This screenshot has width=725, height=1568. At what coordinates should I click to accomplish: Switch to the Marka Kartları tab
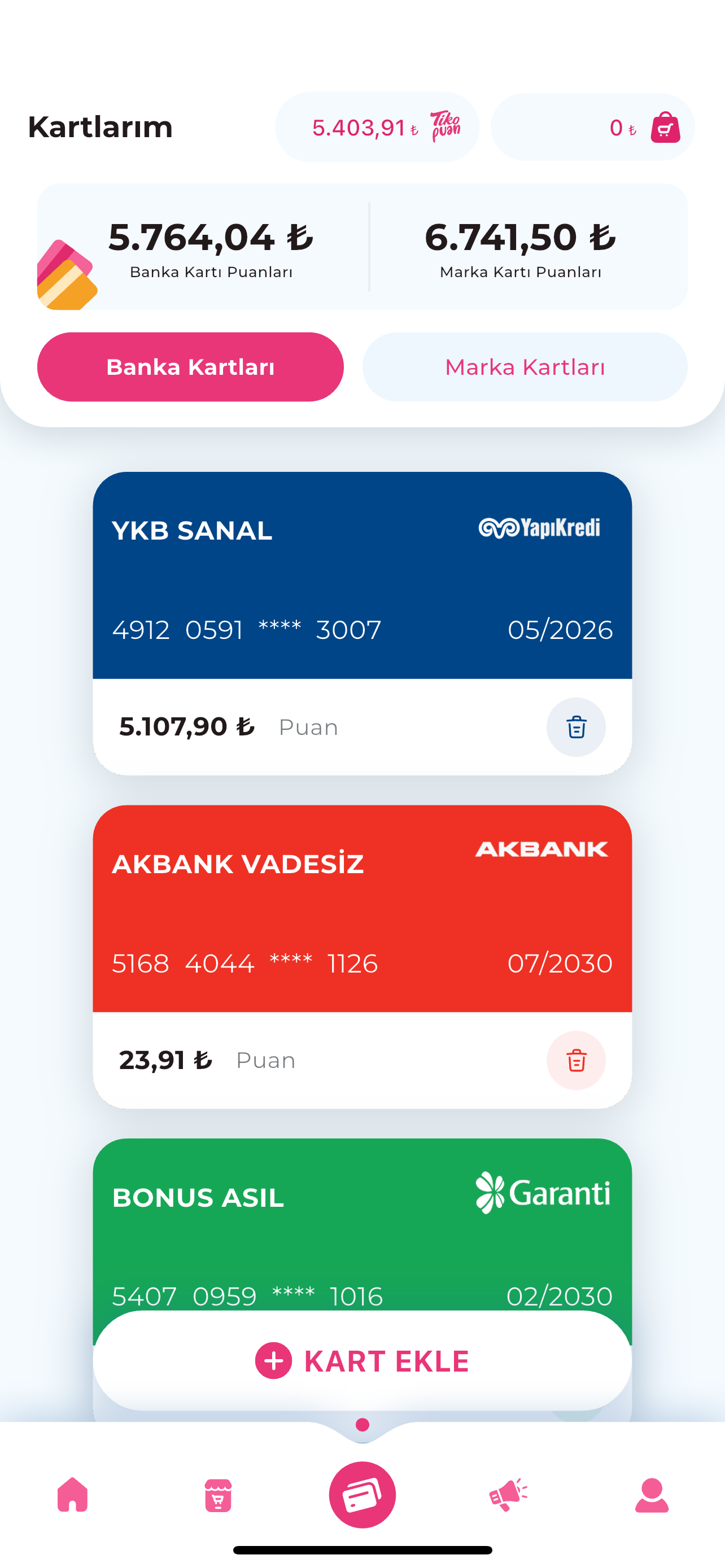(525, 367)
